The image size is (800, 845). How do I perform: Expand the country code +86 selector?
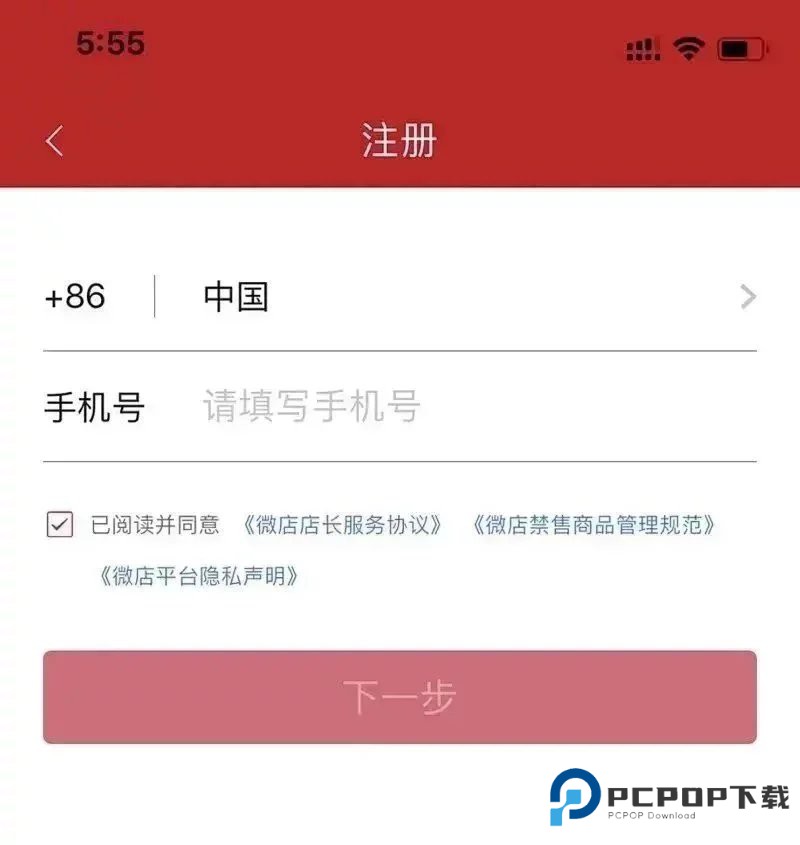[77, 296]
